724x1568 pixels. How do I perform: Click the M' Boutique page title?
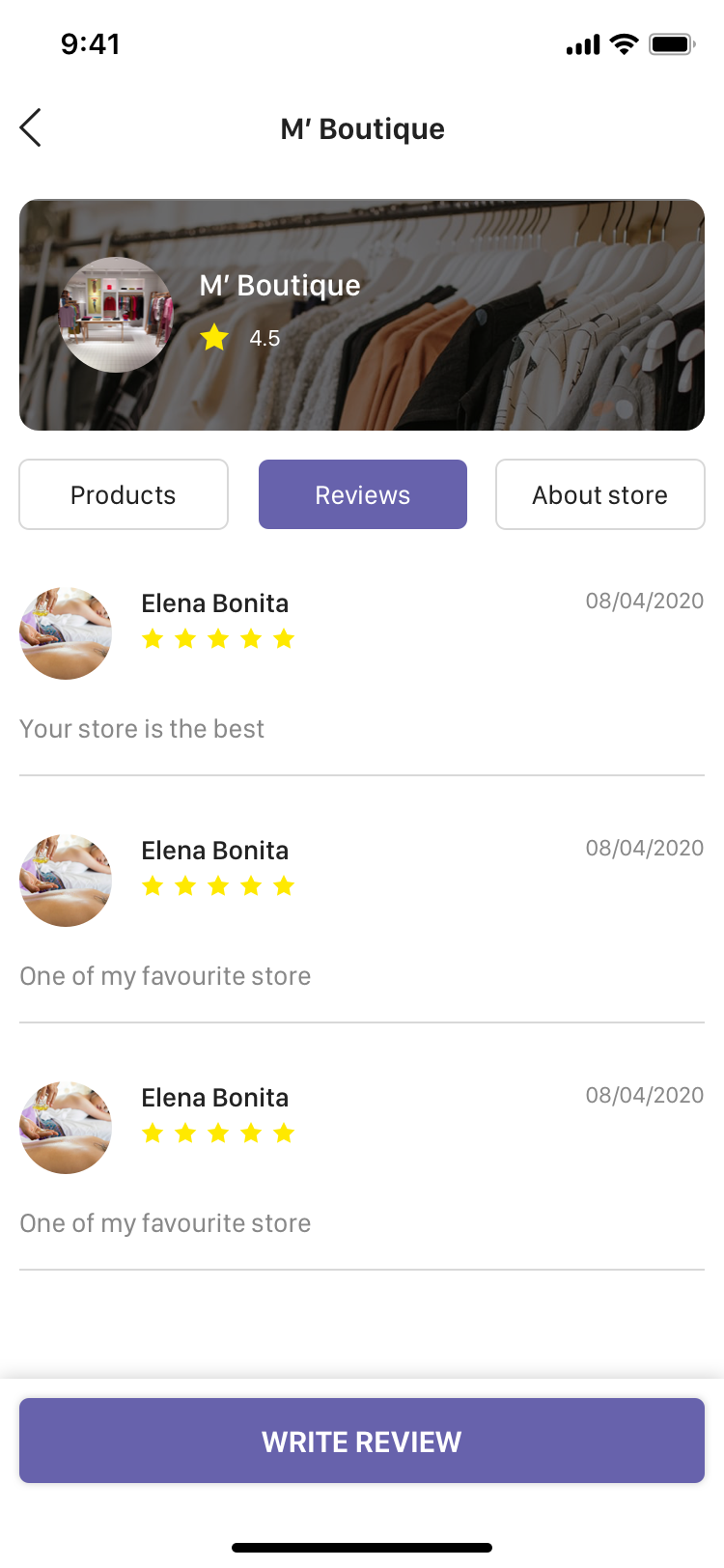coord(362,128)
